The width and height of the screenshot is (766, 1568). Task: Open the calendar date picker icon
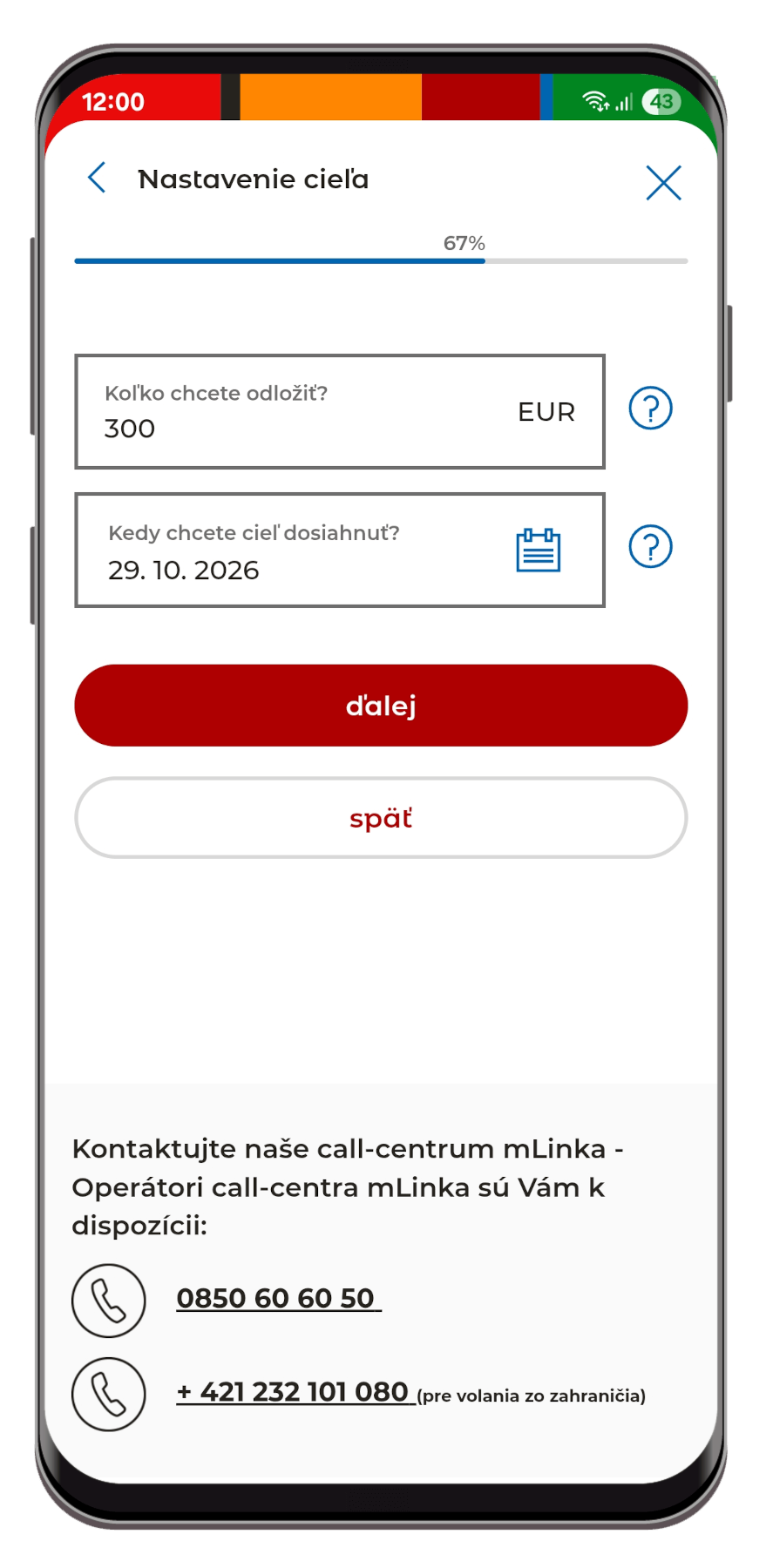coord(538,551)
